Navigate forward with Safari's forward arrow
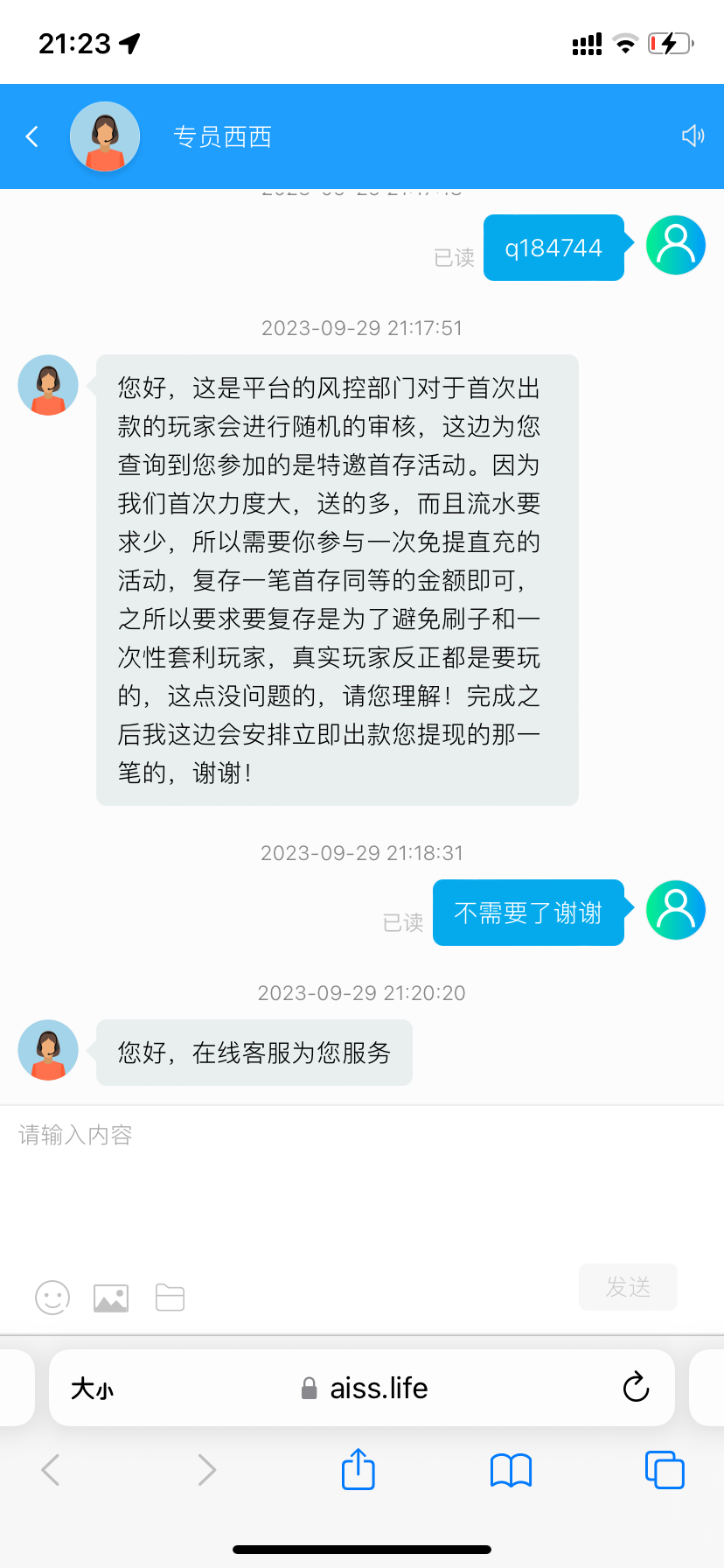The image size is (724, 1568). tap(207, 1469)
